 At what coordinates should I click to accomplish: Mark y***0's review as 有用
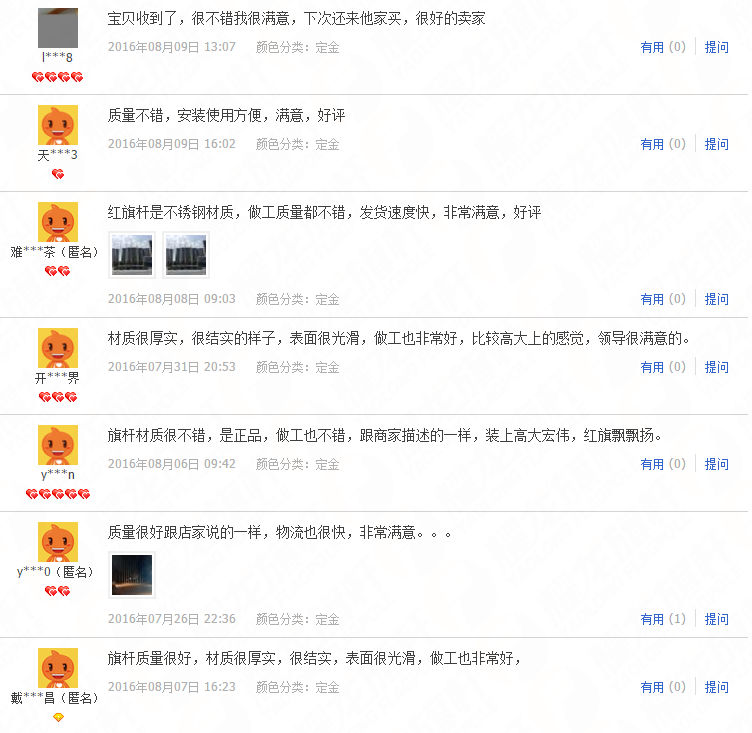coord(652,619)
